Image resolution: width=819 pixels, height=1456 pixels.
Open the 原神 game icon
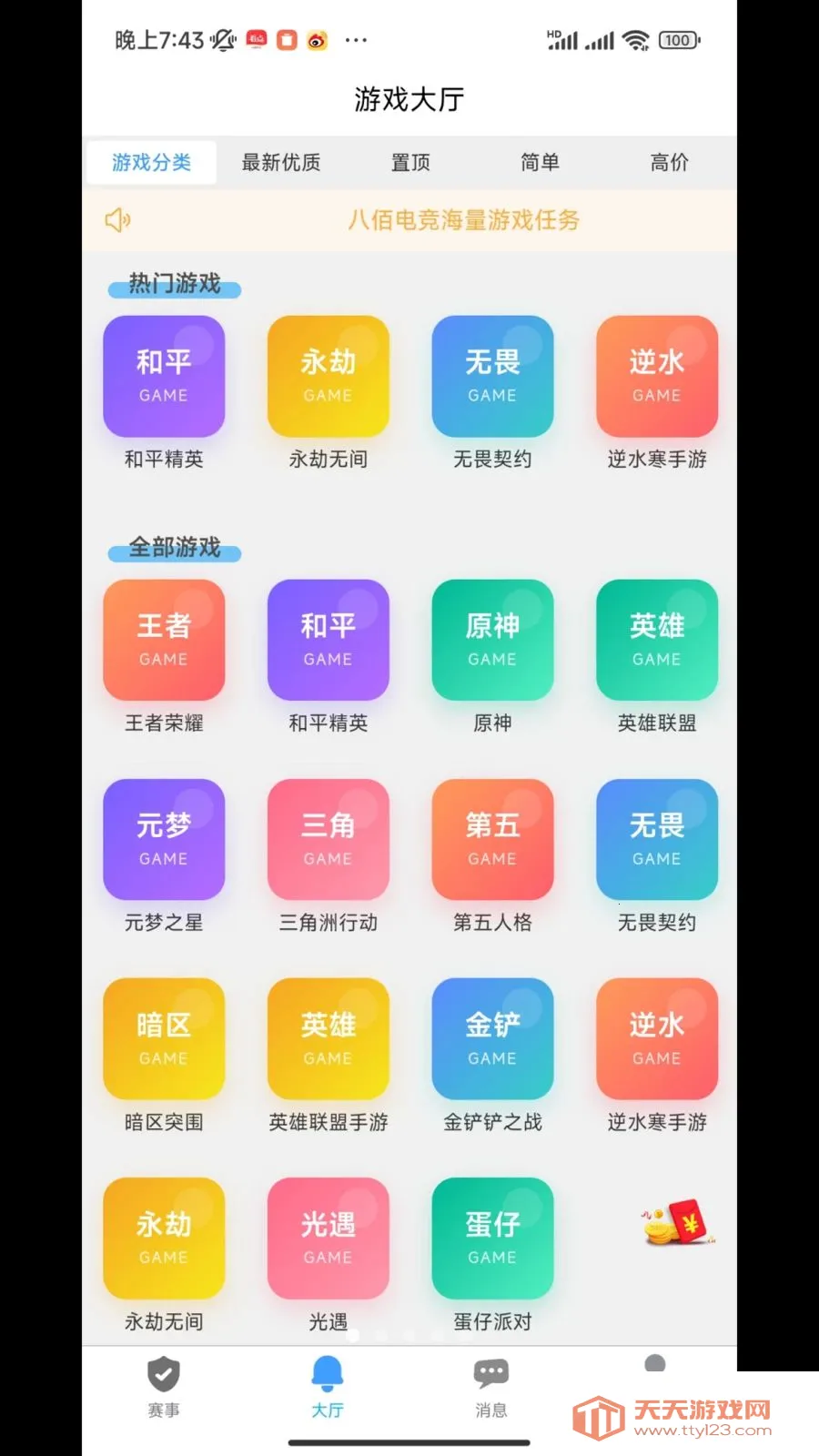click(x=492, y=640)
